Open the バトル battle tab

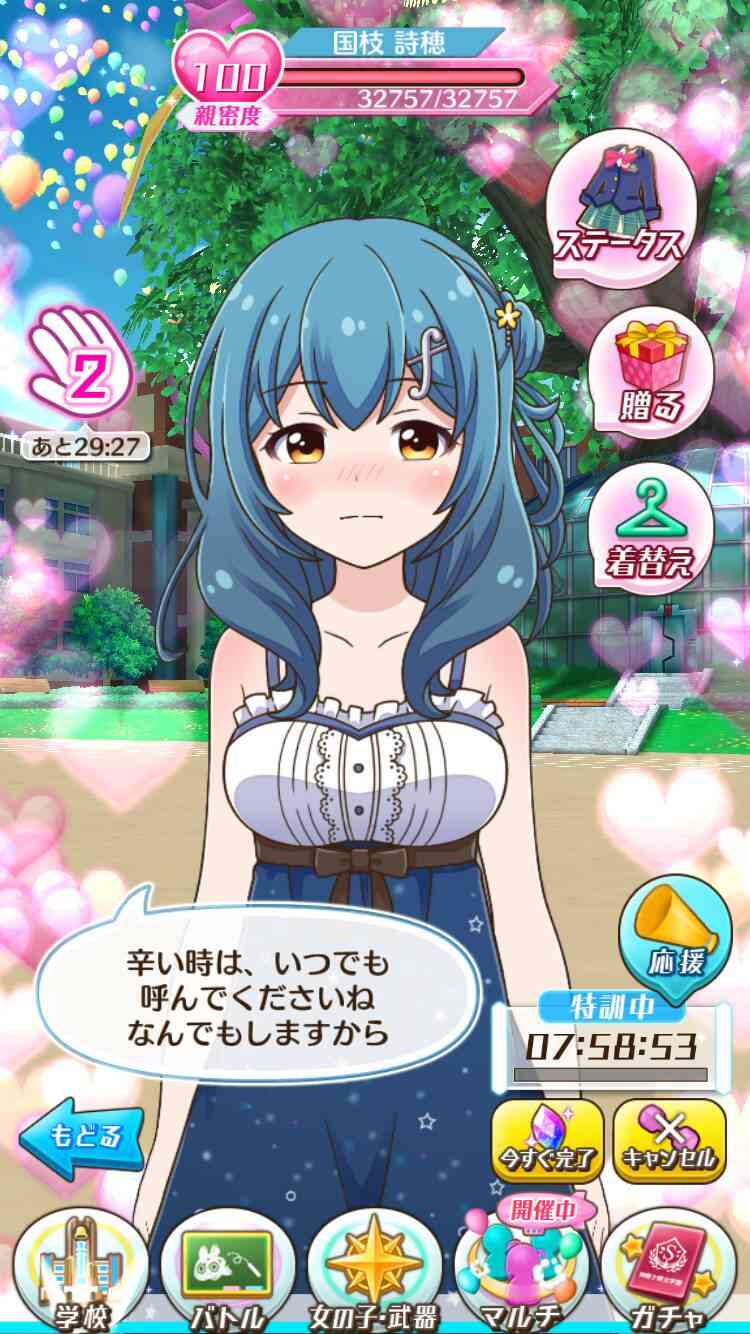click(226, 1269)
